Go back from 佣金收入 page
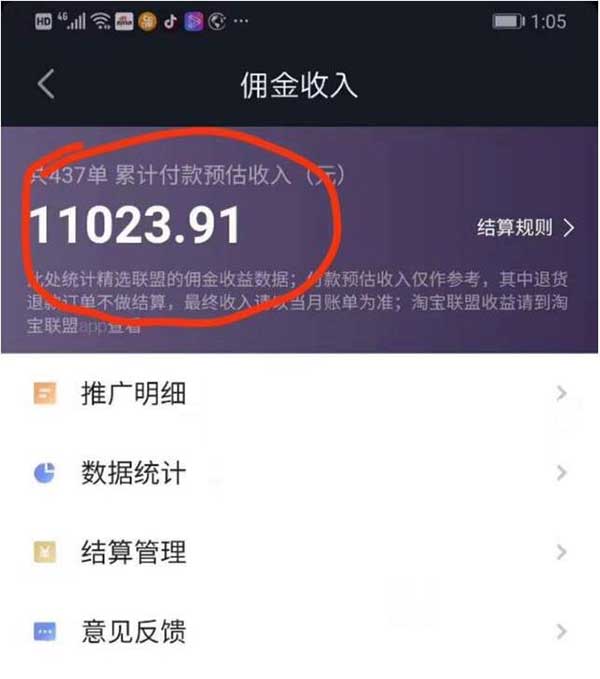This screenshot has width=600, height=679. [45, 85]
